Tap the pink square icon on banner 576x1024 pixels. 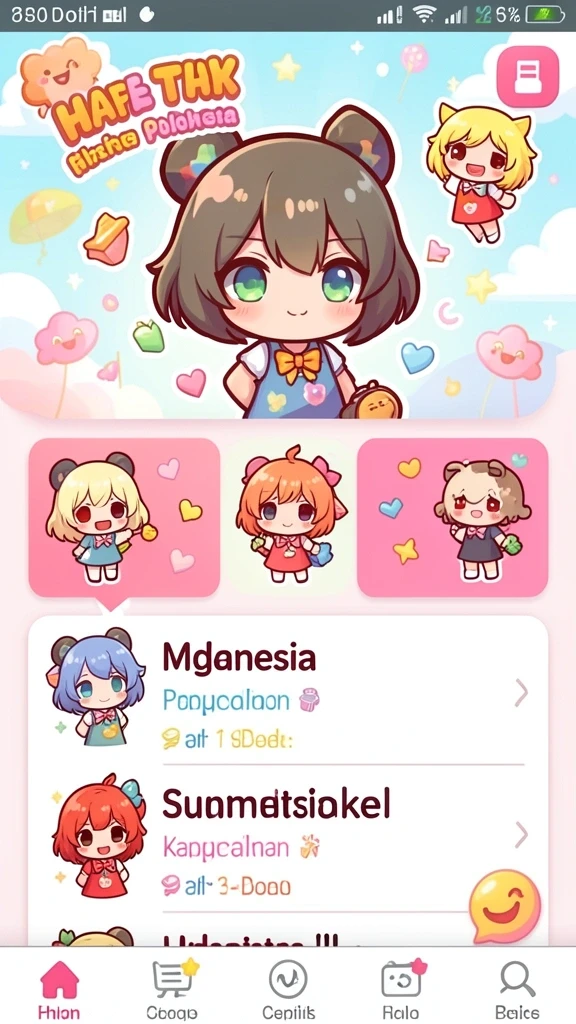pos(527,77)
